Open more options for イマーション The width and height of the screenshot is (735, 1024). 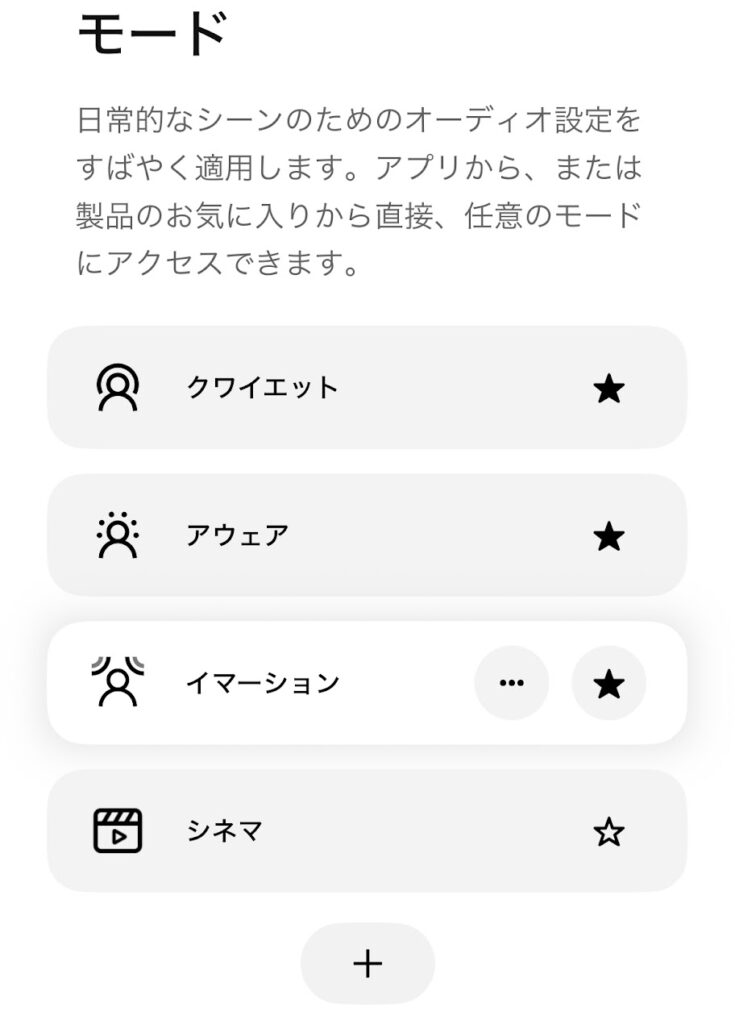(511, 684)
